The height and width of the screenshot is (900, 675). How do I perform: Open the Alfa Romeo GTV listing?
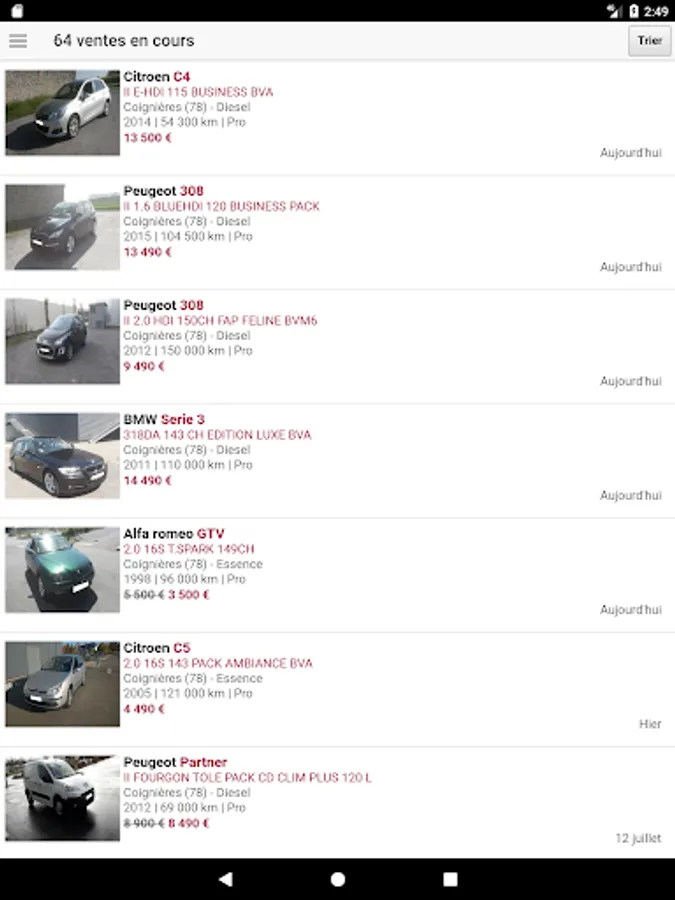click(x=337, y=570)
